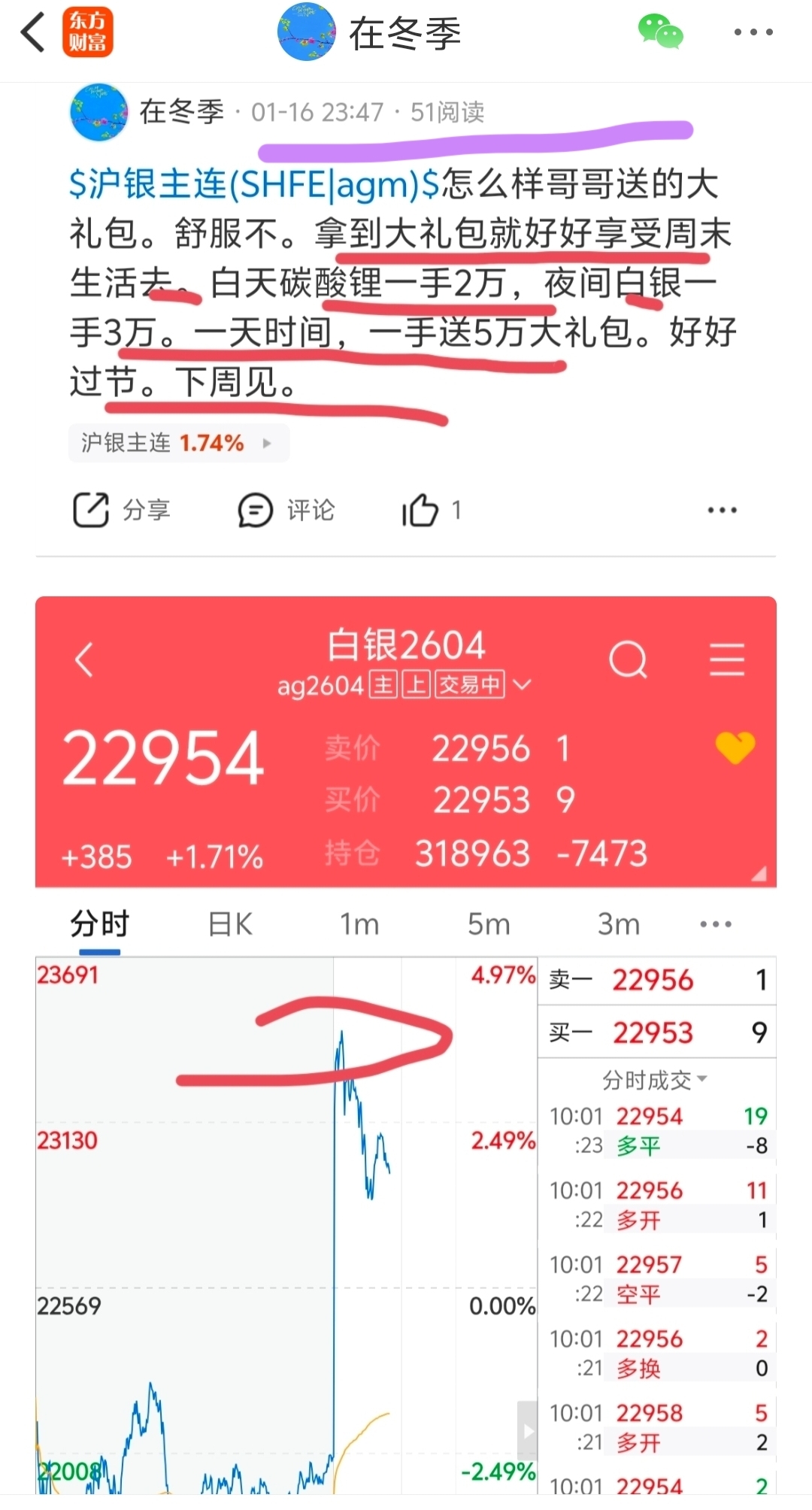This screenshot has width=812, height=1510.
Task: Click the $沪银主连(SHFE|agm)$ link
Action: [248, 186]
